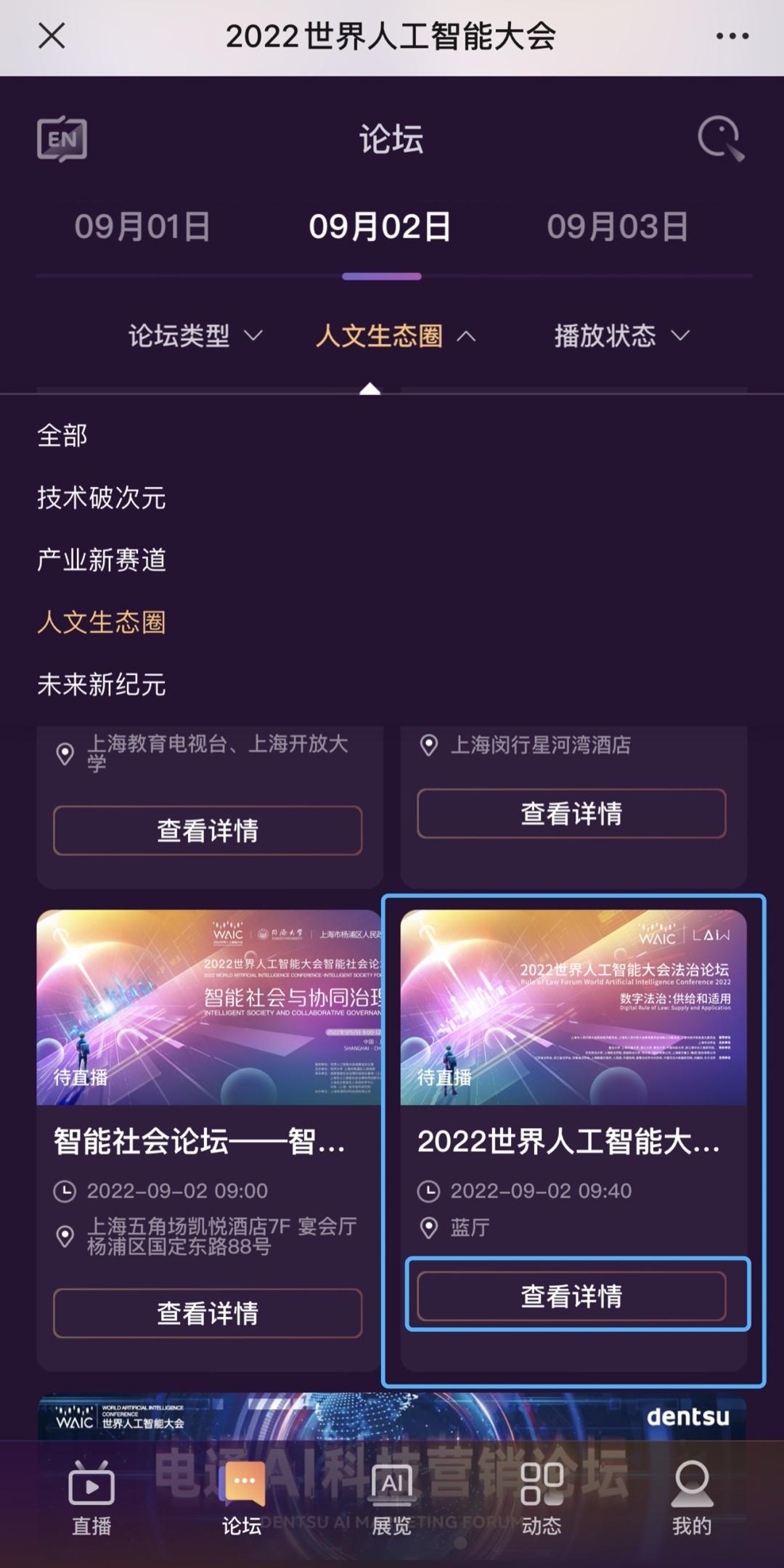View details for the 蓝厅 法治论坛
This screenshot has width=784, height=1568.
click(x=571, y=1296)
